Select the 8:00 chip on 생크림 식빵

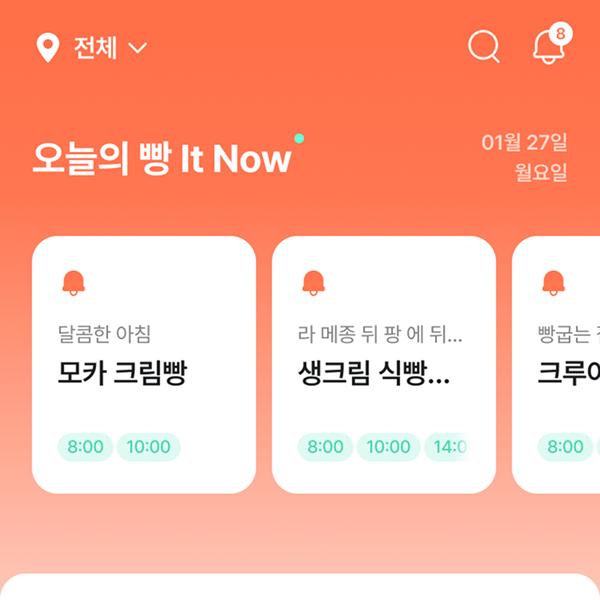pyautogui.click(x=325, y=447)
